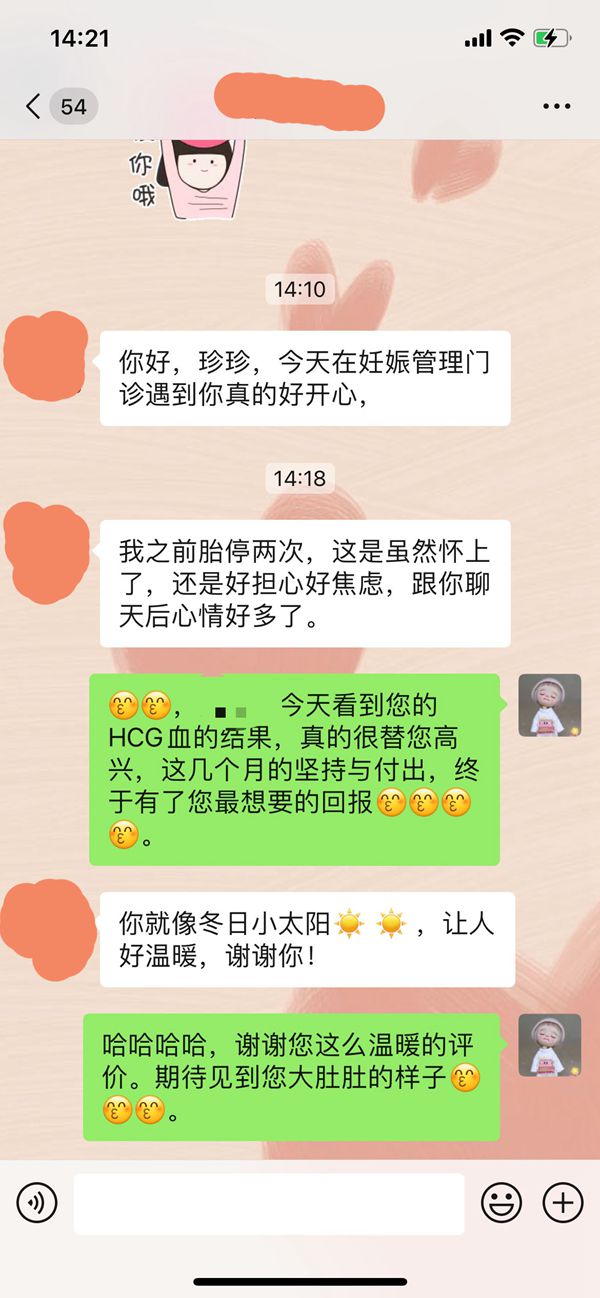Switch to voice message input
600x1298 pixels.
[x=37, y=1203]
